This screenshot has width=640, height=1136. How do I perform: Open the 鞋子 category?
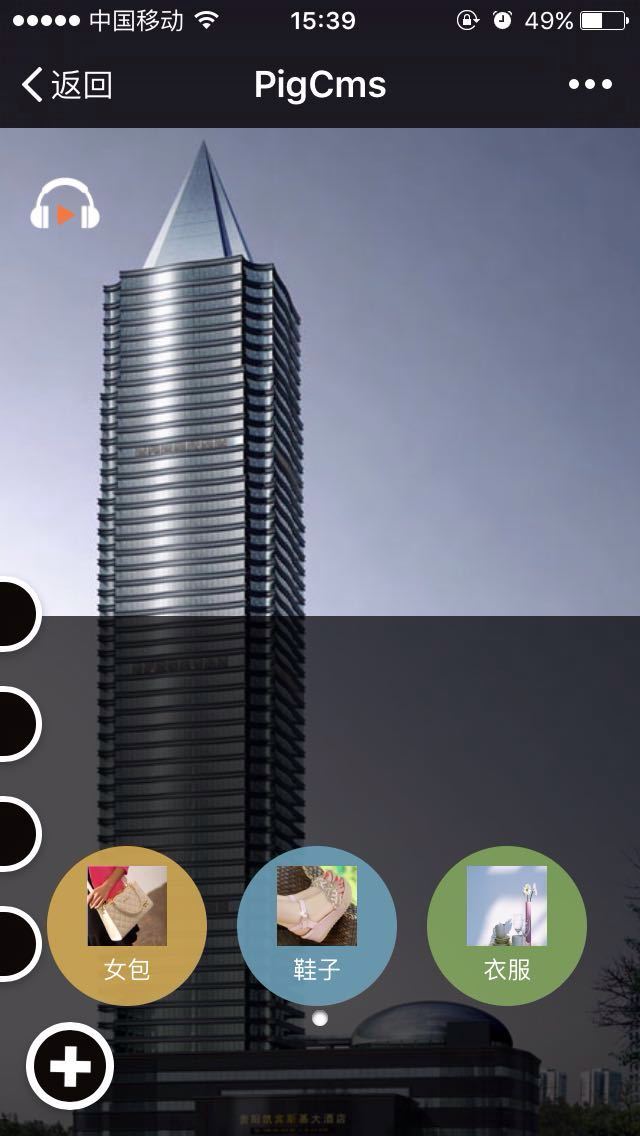(x=317, y=925)
